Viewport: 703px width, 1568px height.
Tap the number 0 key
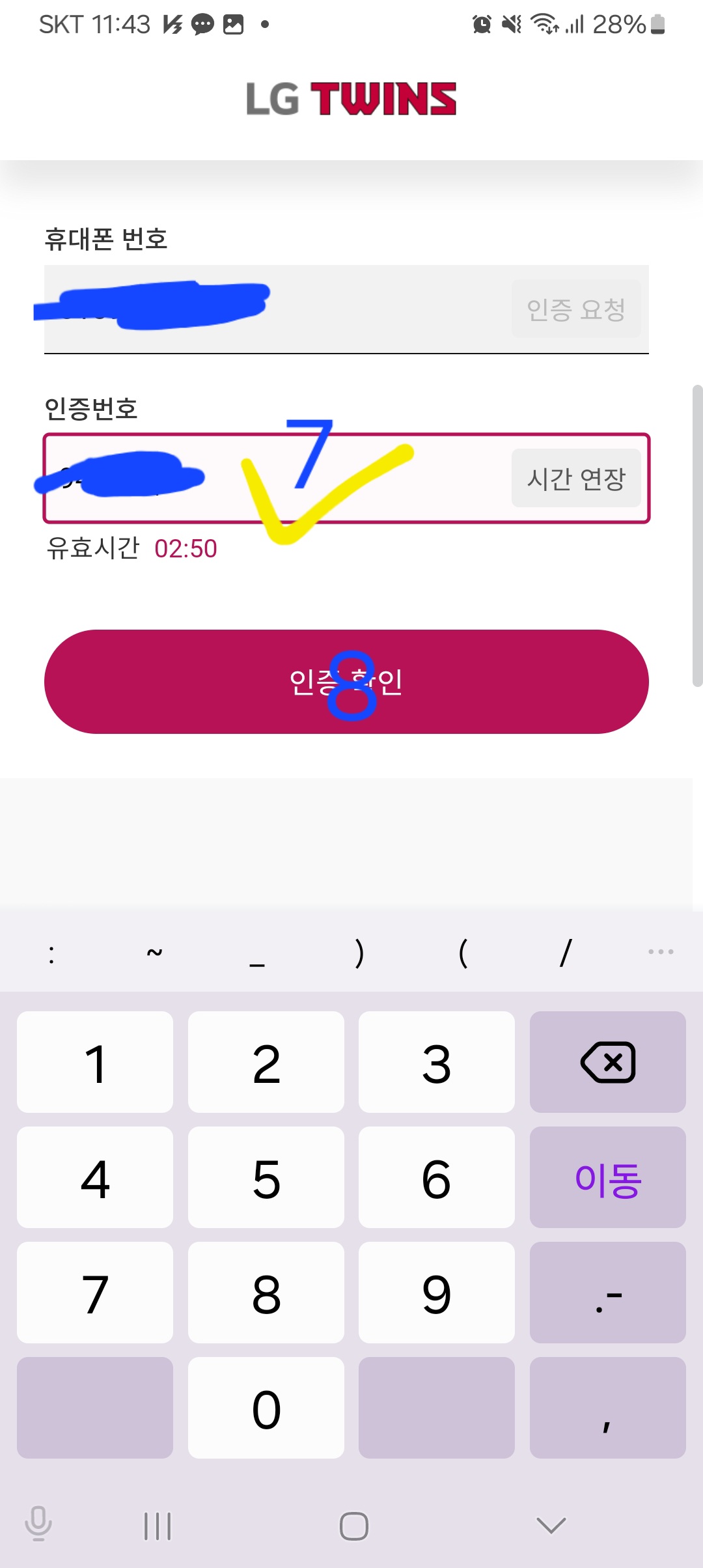(266, 1408)
